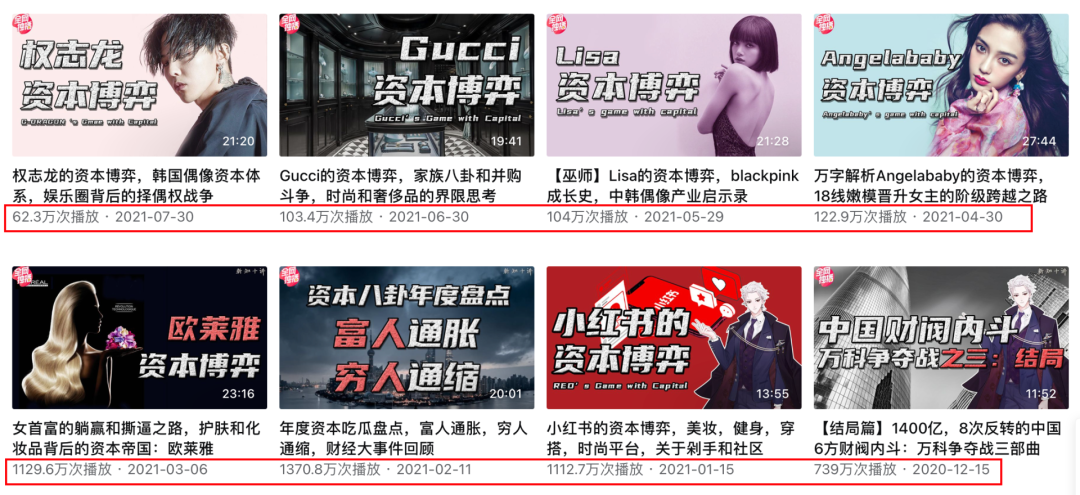Play the Gucci的资本博弈 video
Screen dimensions: 1080x495
coord(407,85)
